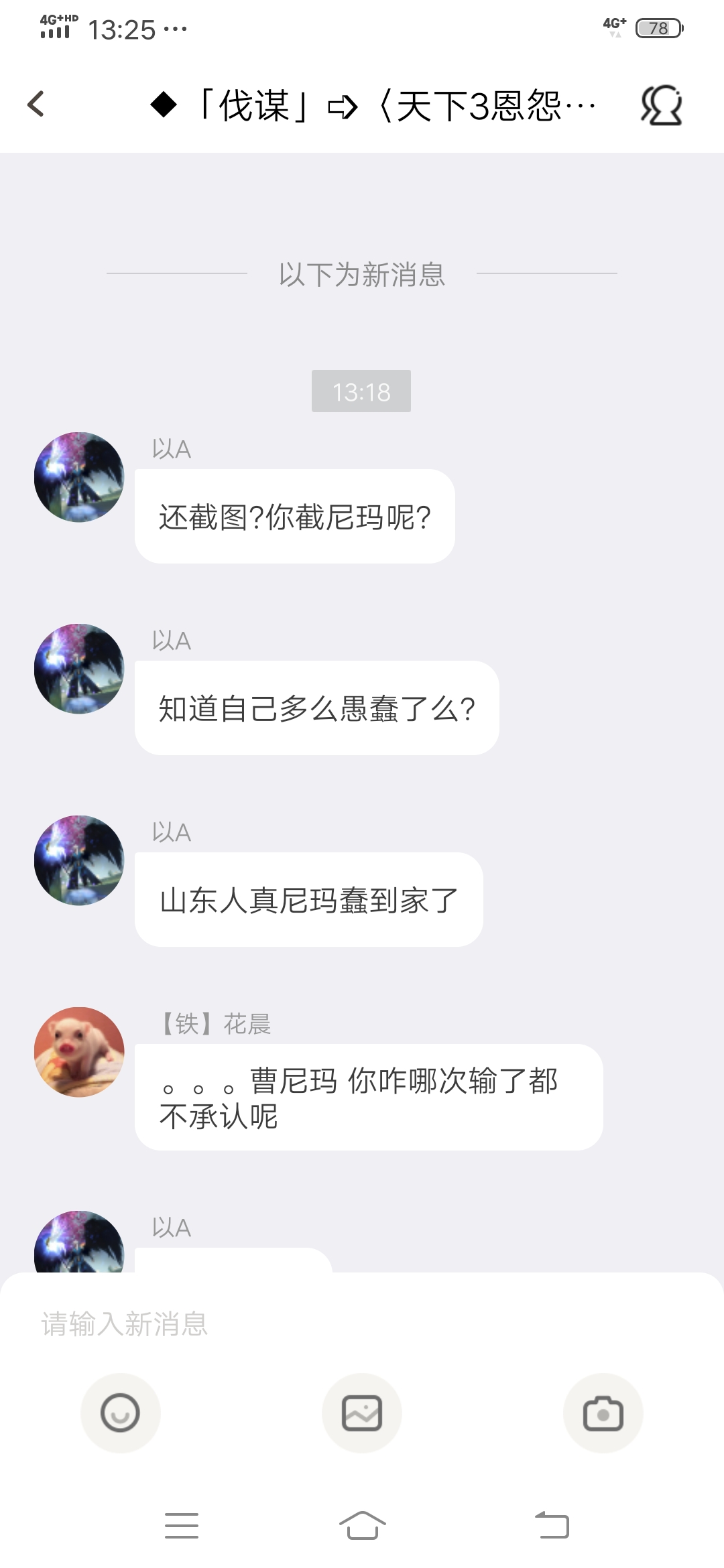Open the group members icon
The height and width of the screenshot is (1568, 724).
click(661, 105)
